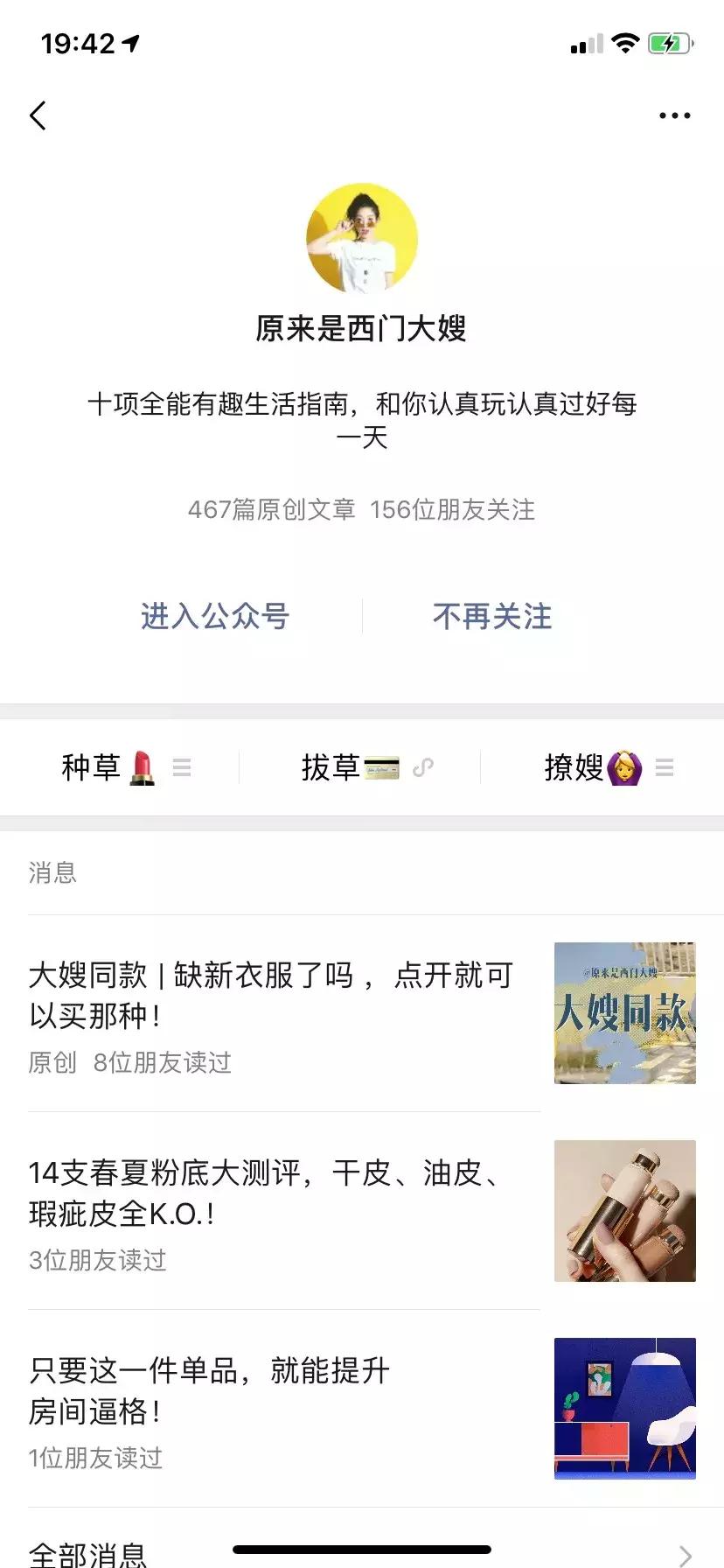
Task: Tap the 进入公众号 button
Action: pos(216,617)
